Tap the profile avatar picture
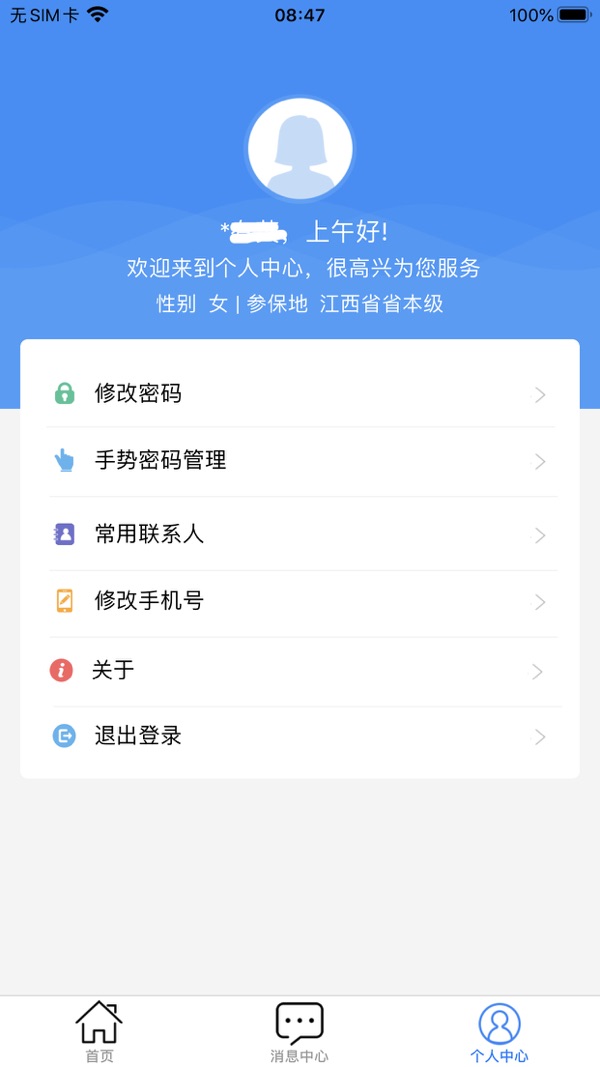600x1067 pixels. click(x=300, y=150)
